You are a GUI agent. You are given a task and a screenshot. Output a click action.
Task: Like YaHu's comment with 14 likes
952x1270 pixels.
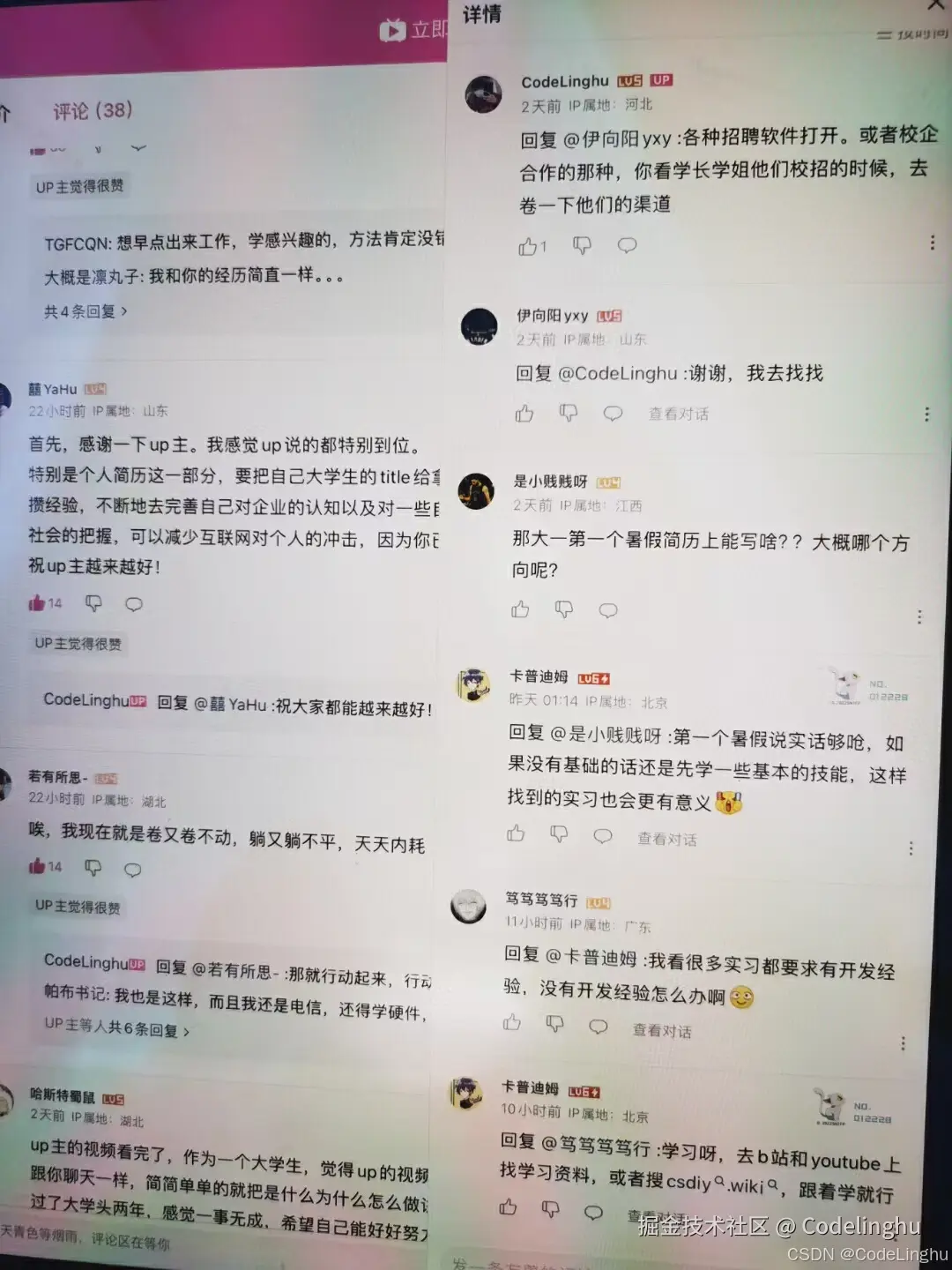pyautogui.click(x=37, y=603)
